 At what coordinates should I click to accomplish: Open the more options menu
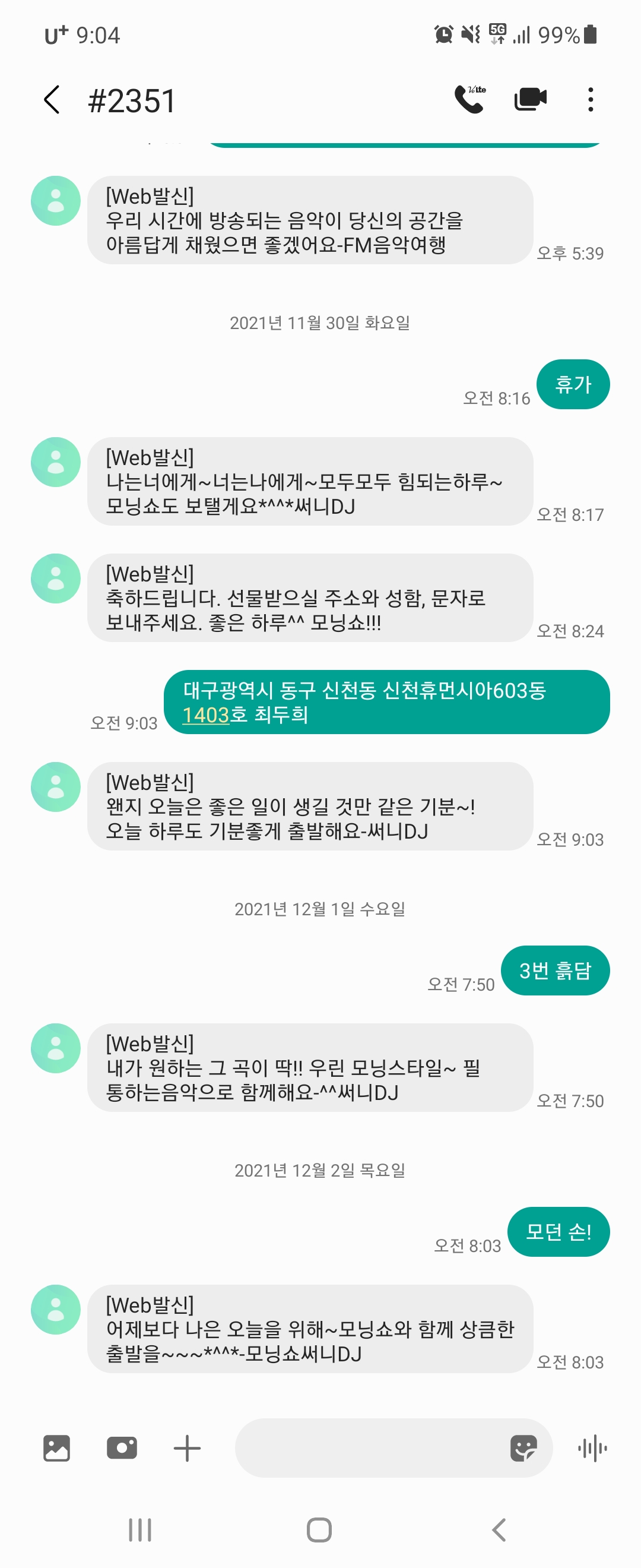pos(590,99)
